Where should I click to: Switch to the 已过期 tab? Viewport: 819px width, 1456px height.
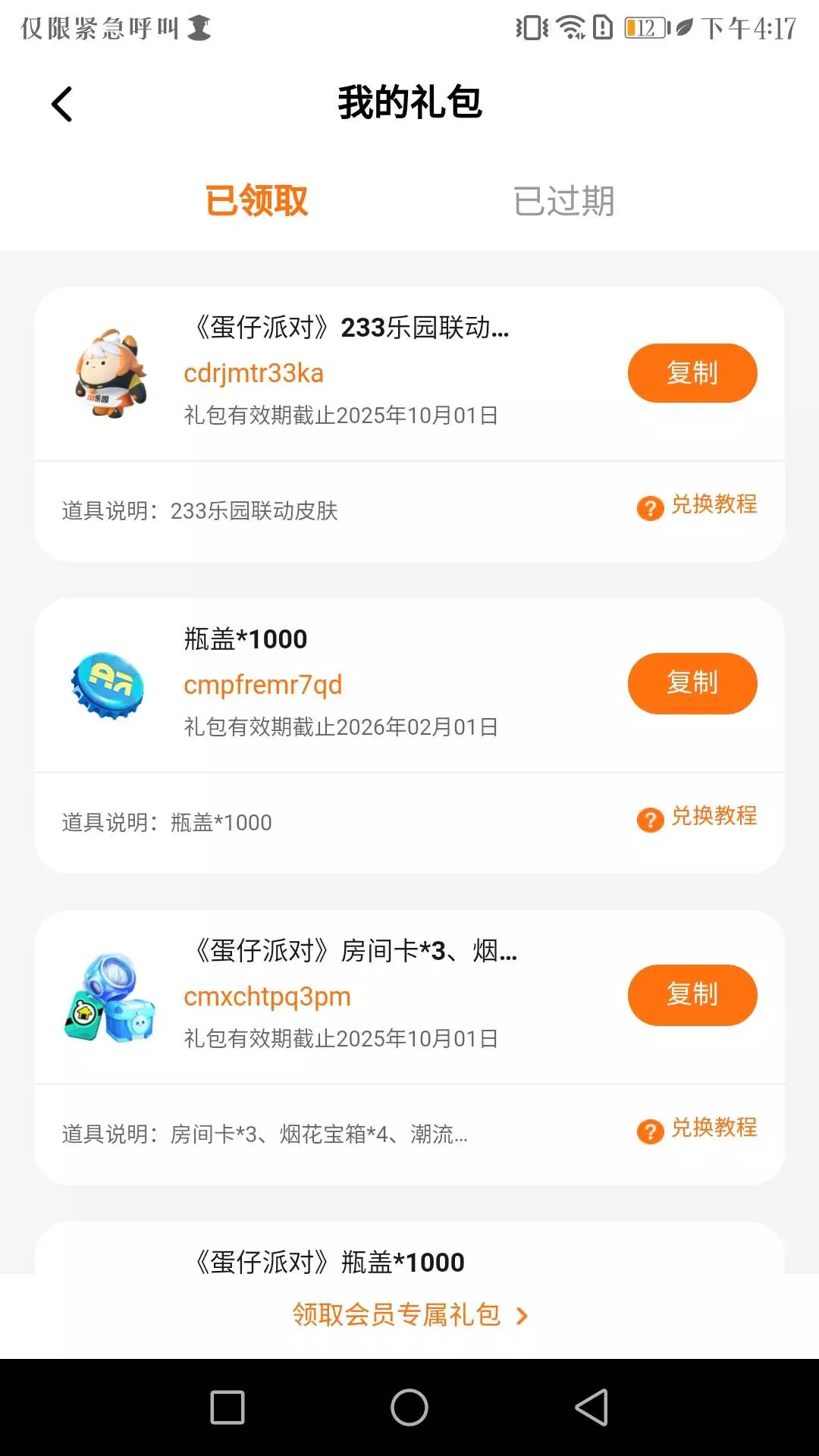tap(563, 201)
